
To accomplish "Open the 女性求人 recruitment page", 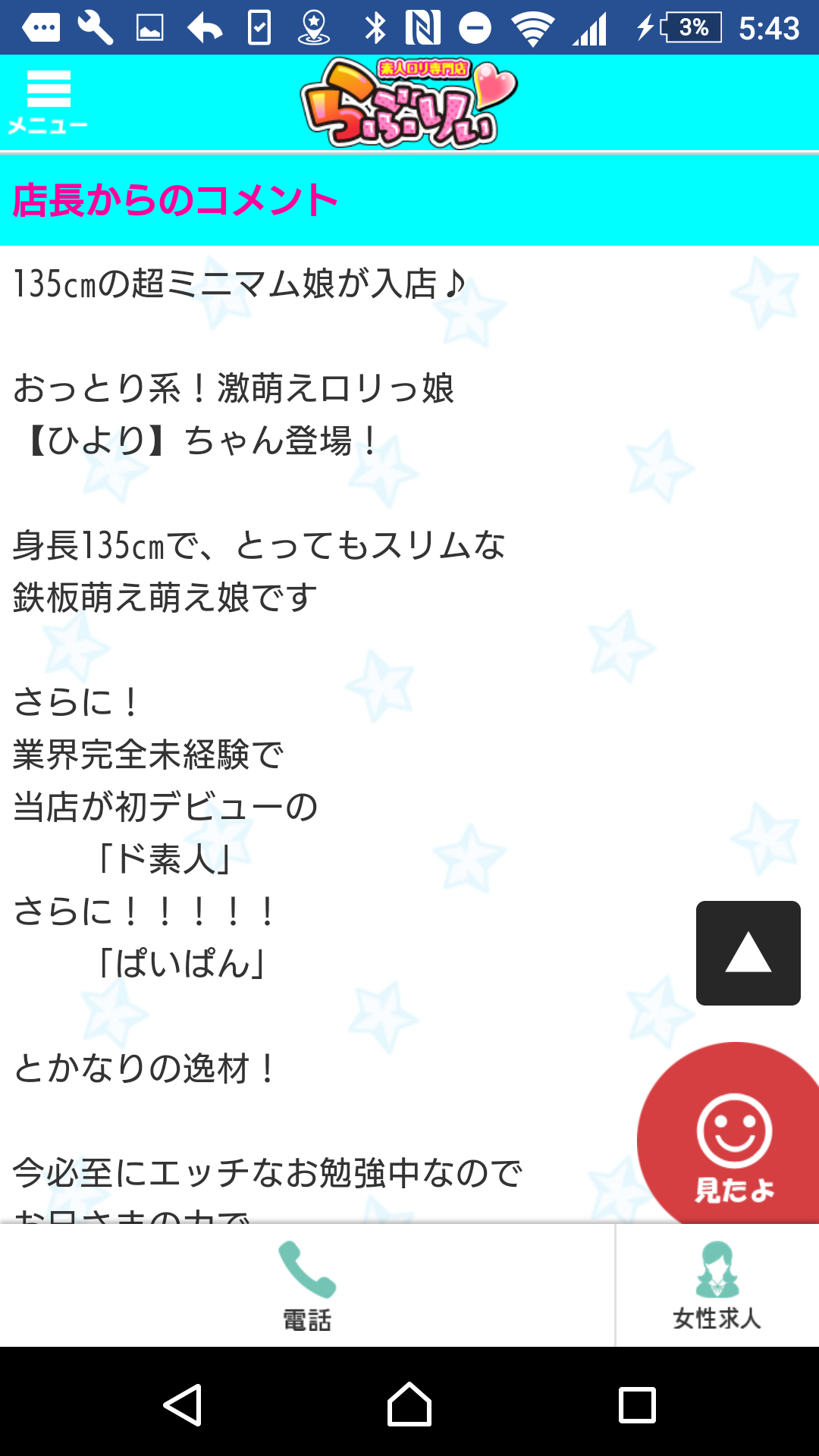I will point(717,1286).
